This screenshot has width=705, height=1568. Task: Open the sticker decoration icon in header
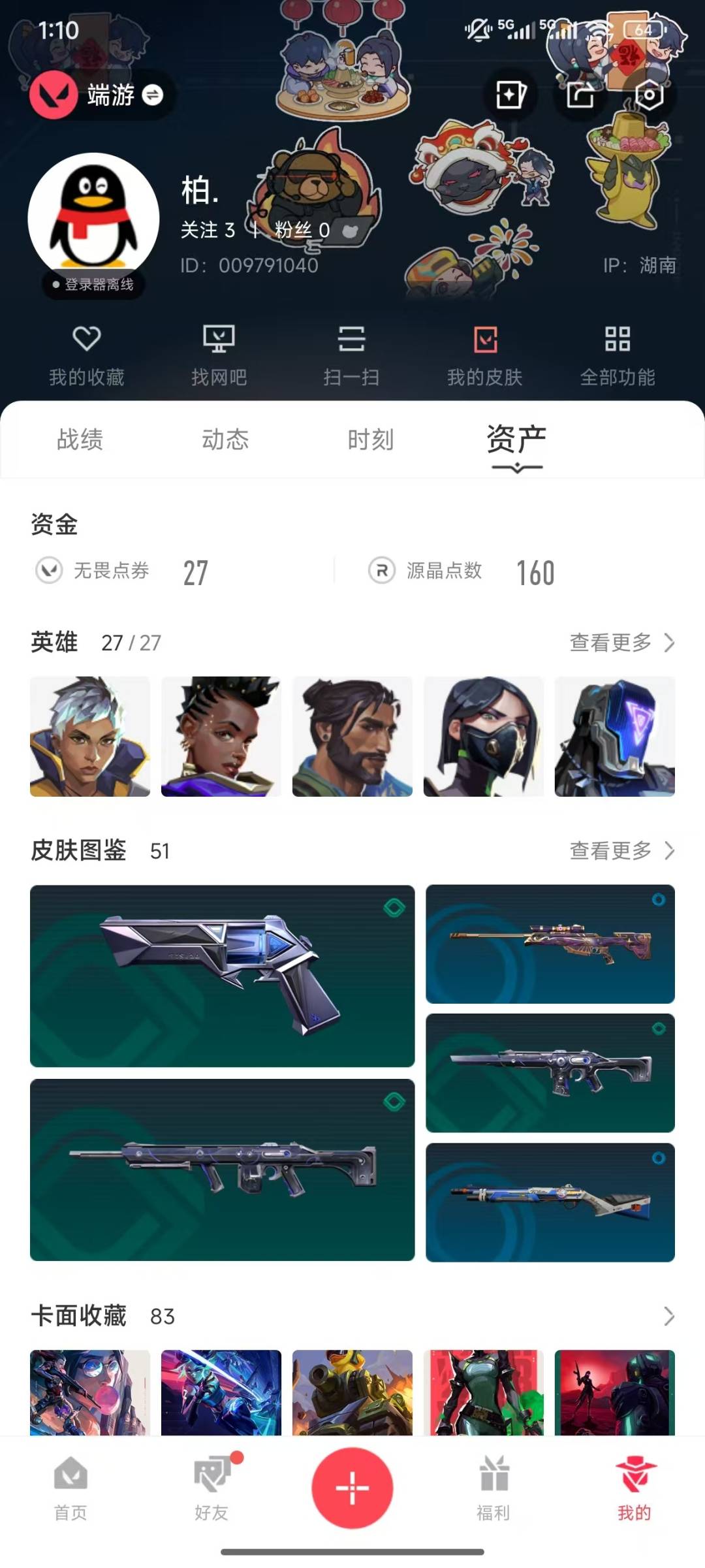(x=510, y=95)
